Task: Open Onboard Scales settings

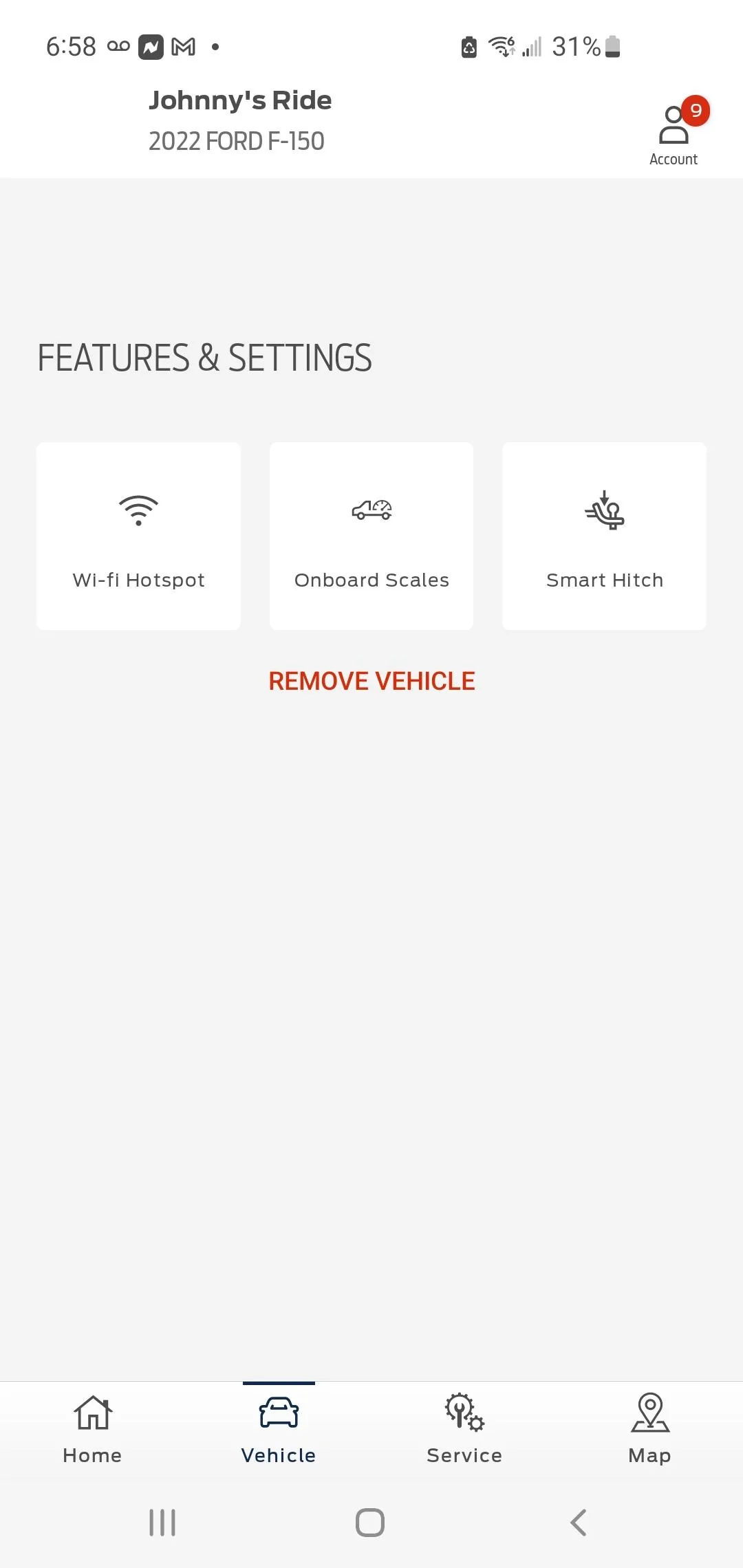Action: click(x=371, y=536)
